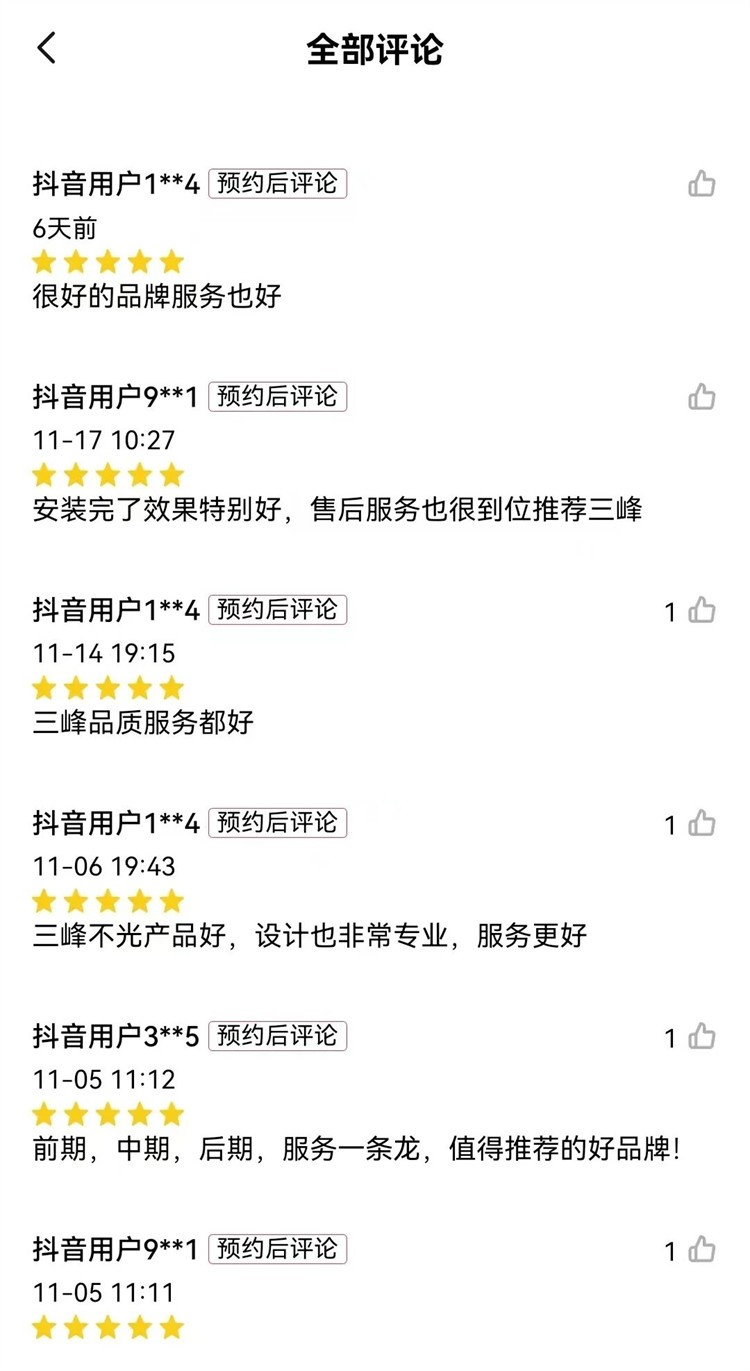Go back from the 全部评论 page

click(46, 48)
